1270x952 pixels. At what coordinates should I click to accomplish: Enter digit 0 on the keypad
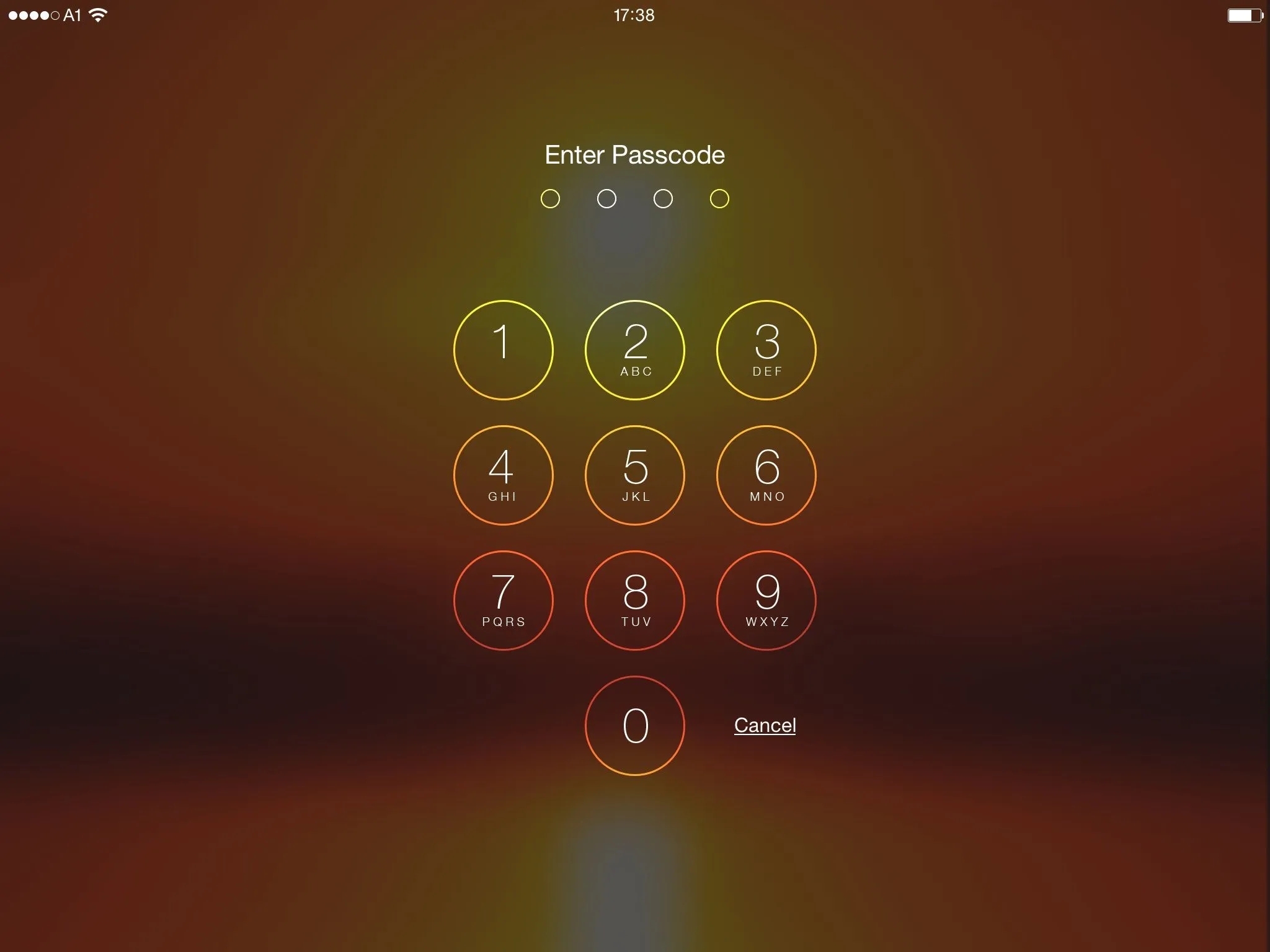coord(634,725)
